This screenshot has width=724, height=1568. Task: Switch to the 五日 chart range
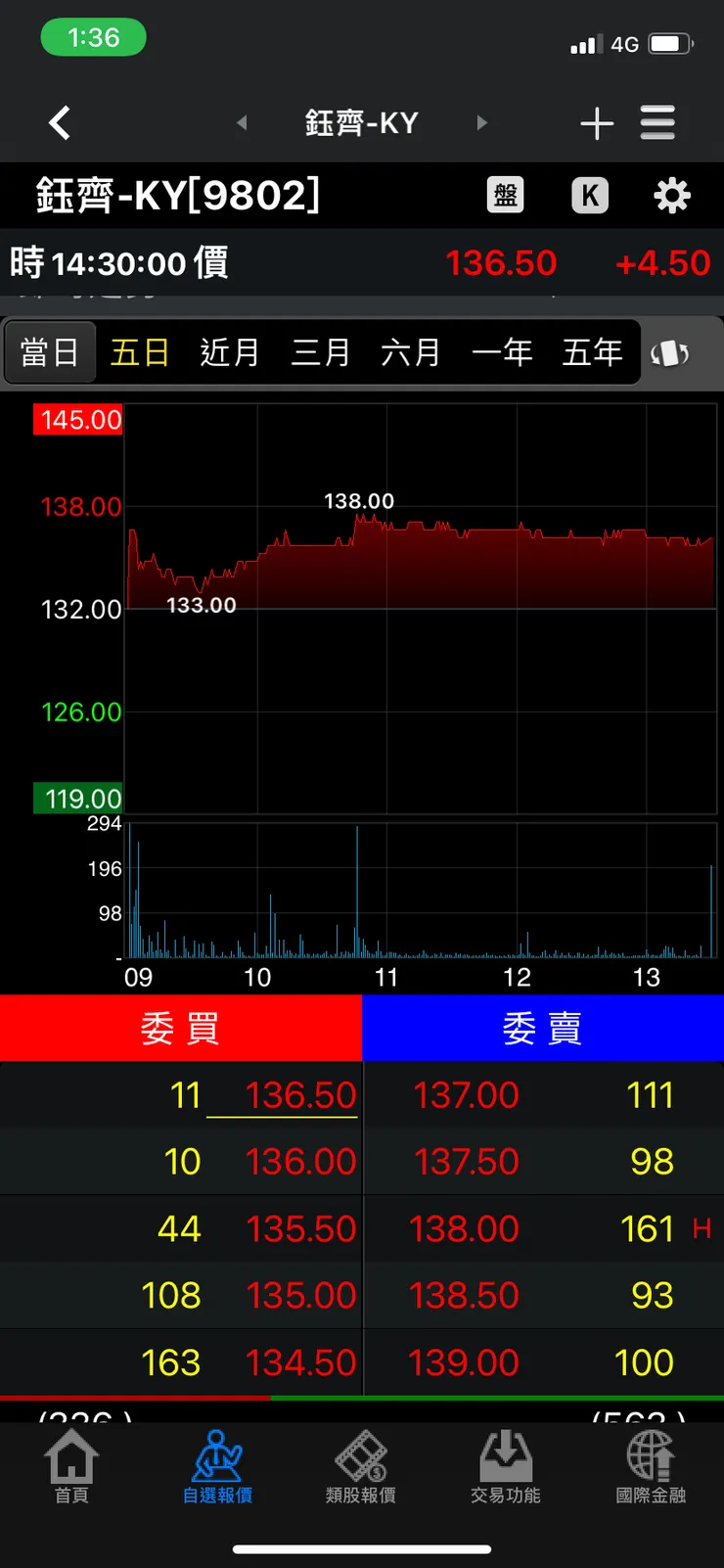140,352
